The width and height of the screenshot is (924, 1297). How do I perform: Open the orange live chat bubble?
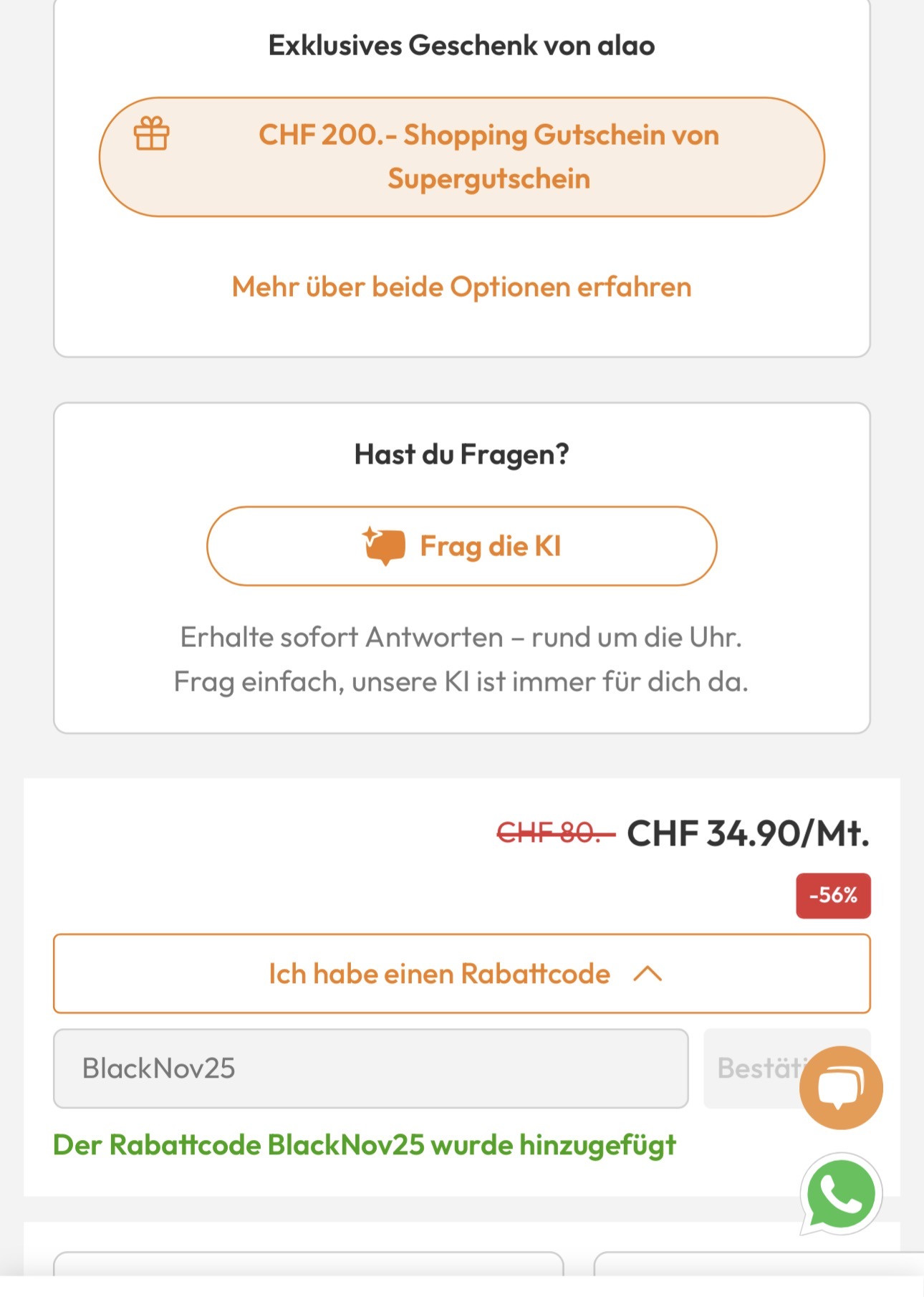click(841, 1087)
